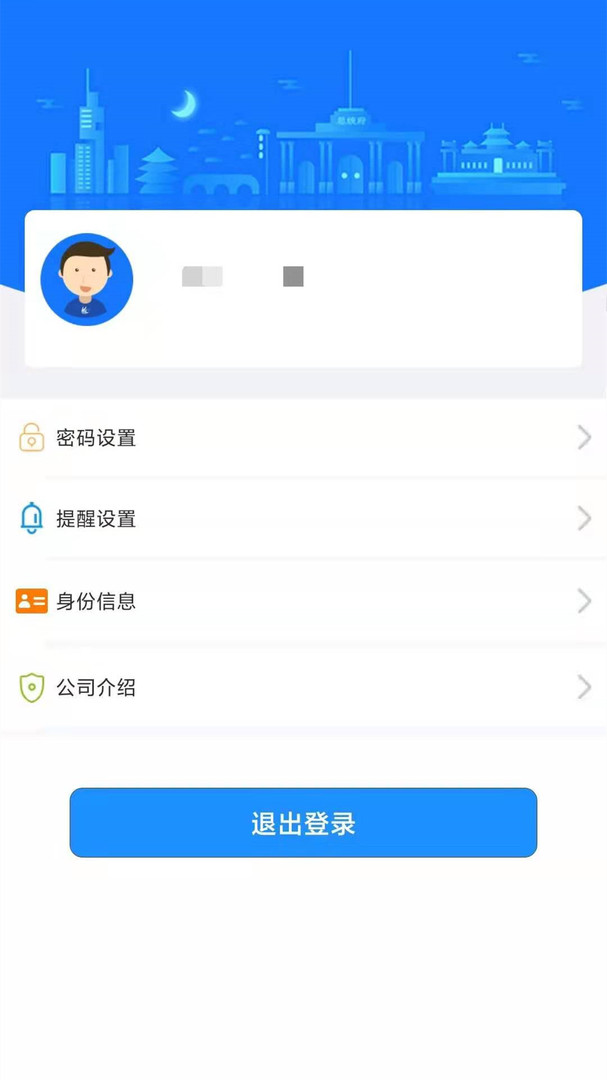Tap the 退出登录 logout button

[303, 823]
